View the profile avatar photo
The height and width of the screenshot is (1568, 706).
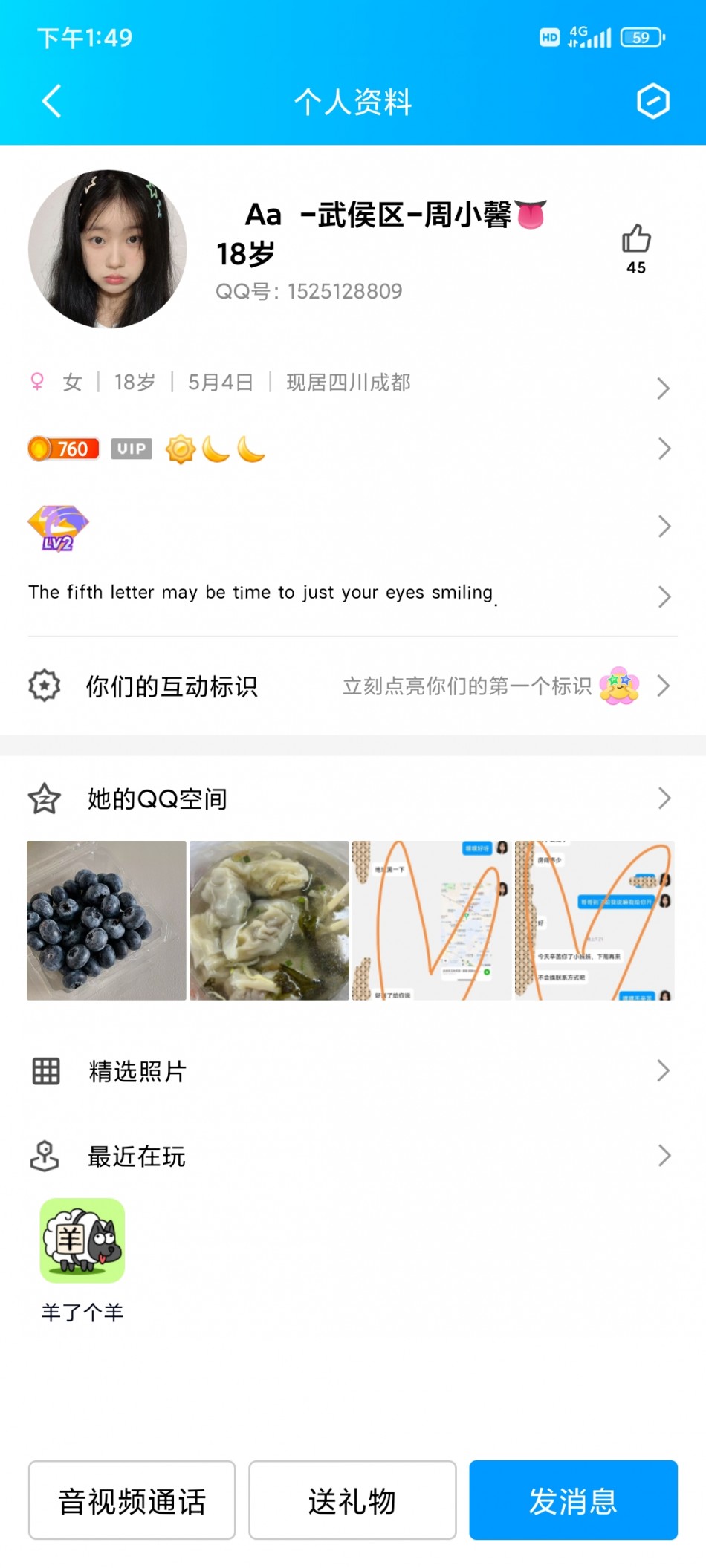pos(108,249)
